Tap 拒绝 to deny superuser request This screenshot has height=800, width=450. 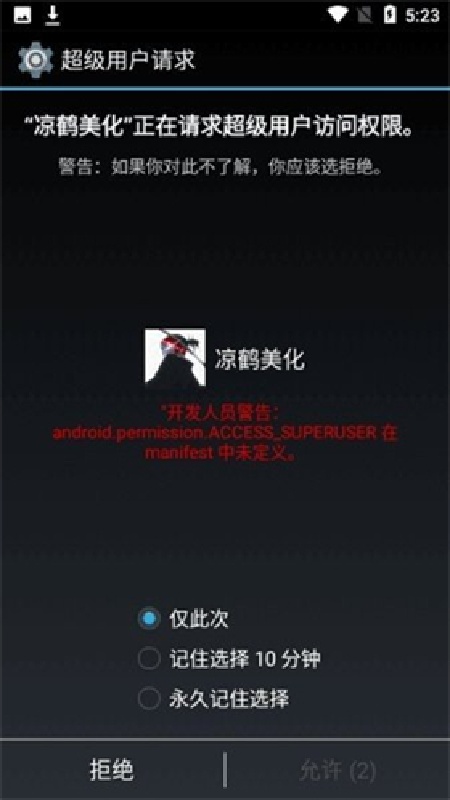[112, 770]
